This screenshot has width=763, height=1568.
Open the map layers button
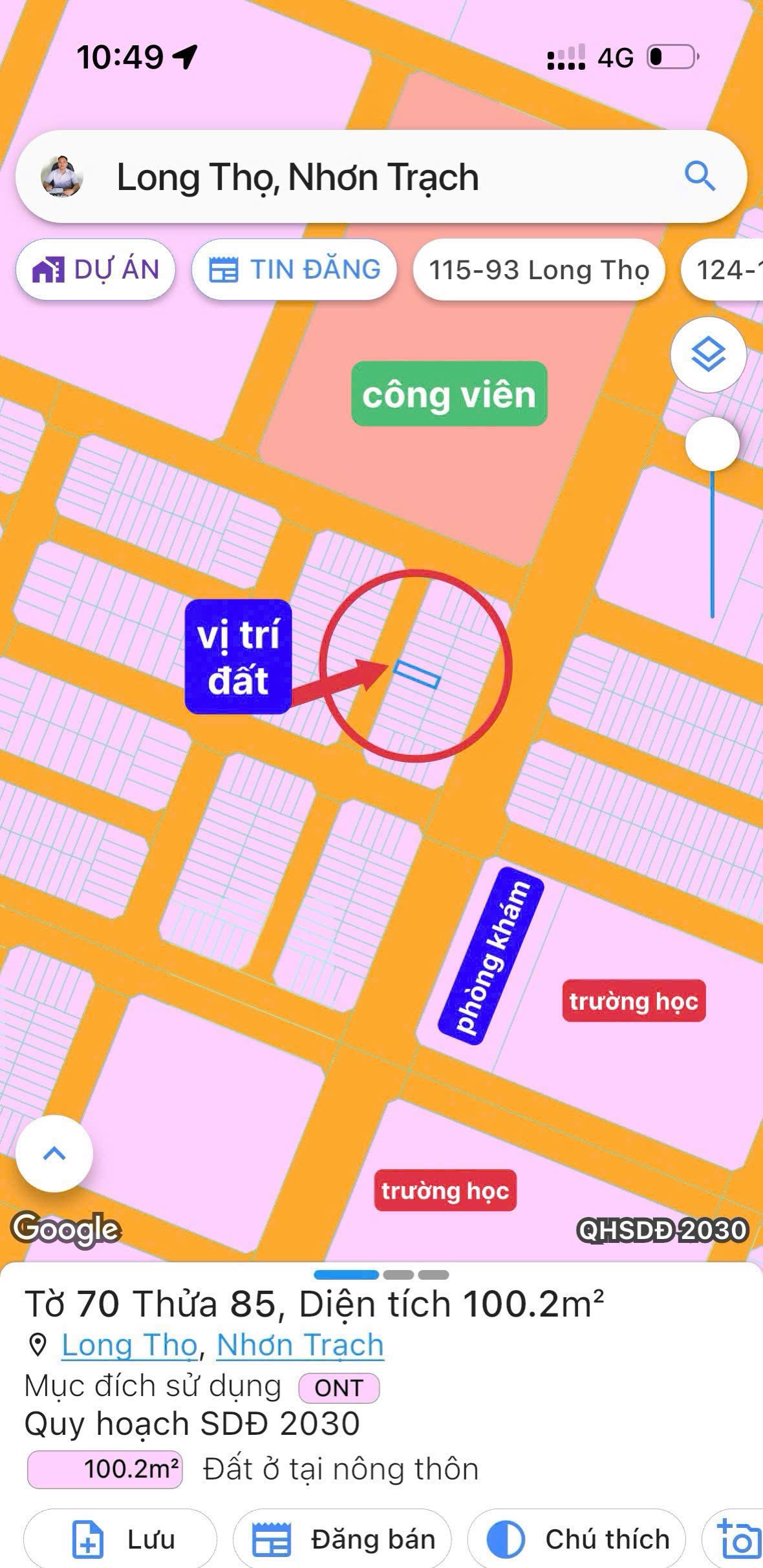point(709,354)
